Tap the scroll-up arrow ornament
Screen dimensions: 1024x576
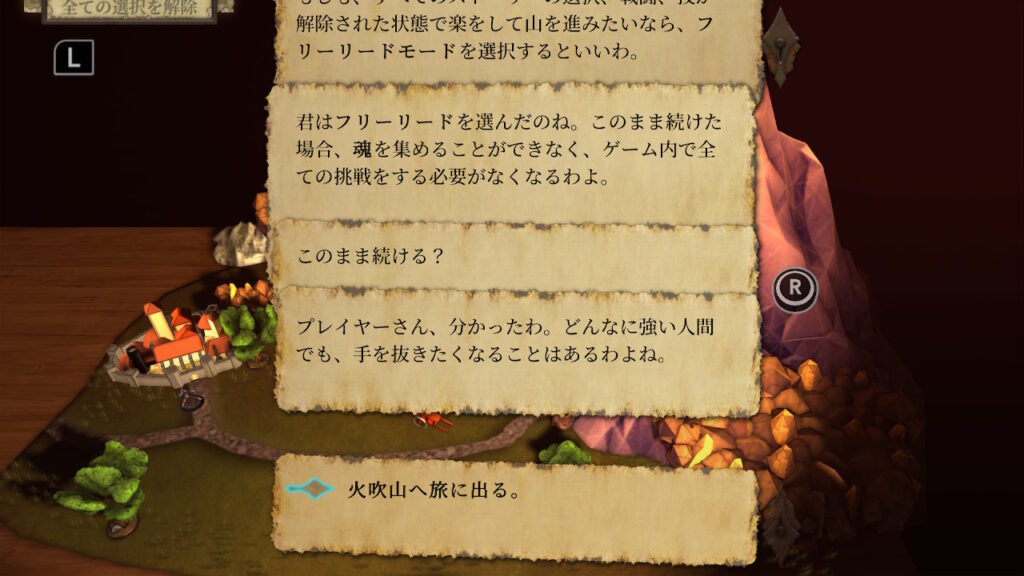(x=779, y=44)
